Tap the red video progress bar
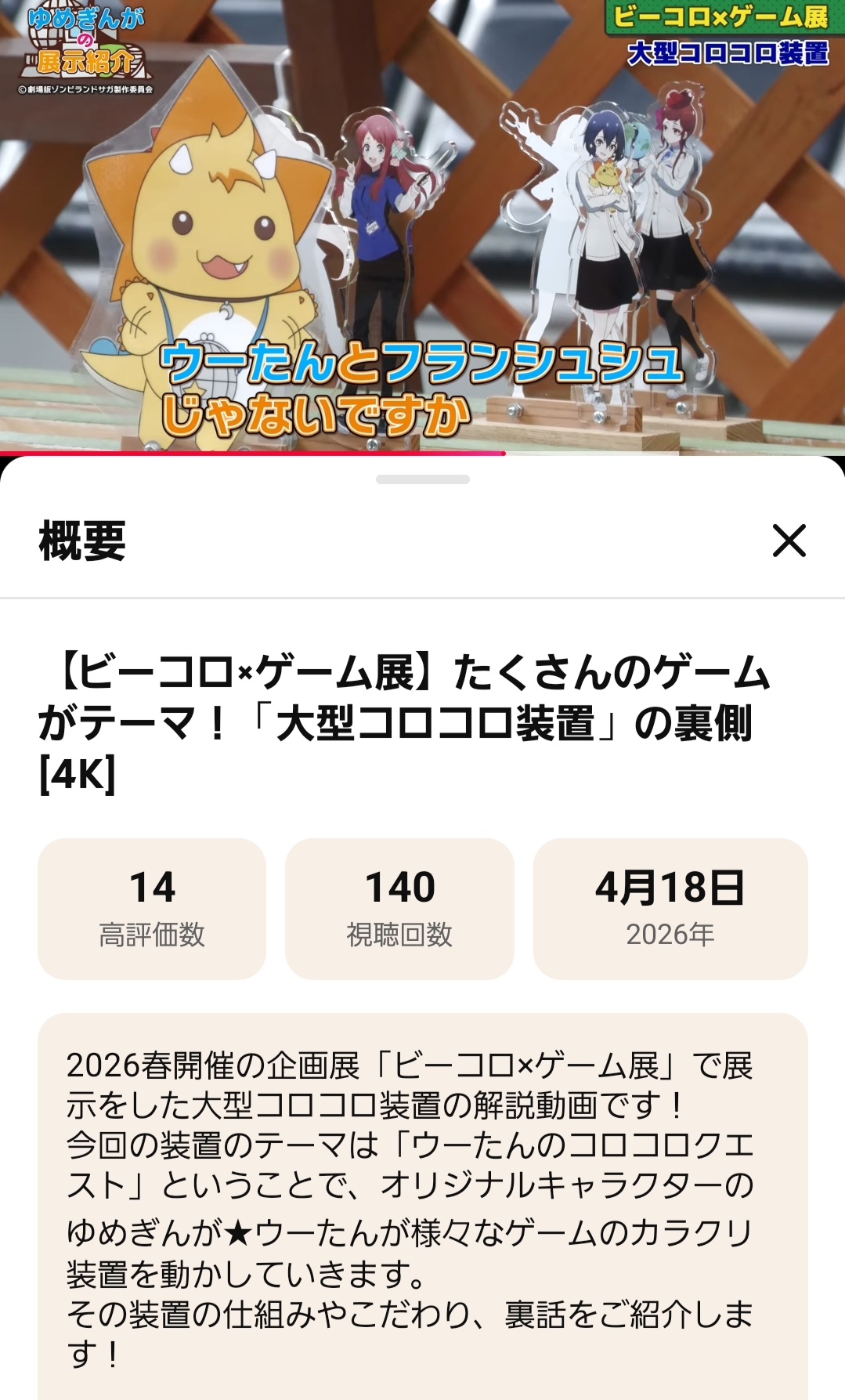845x1400 pixels. pos(252,453)
